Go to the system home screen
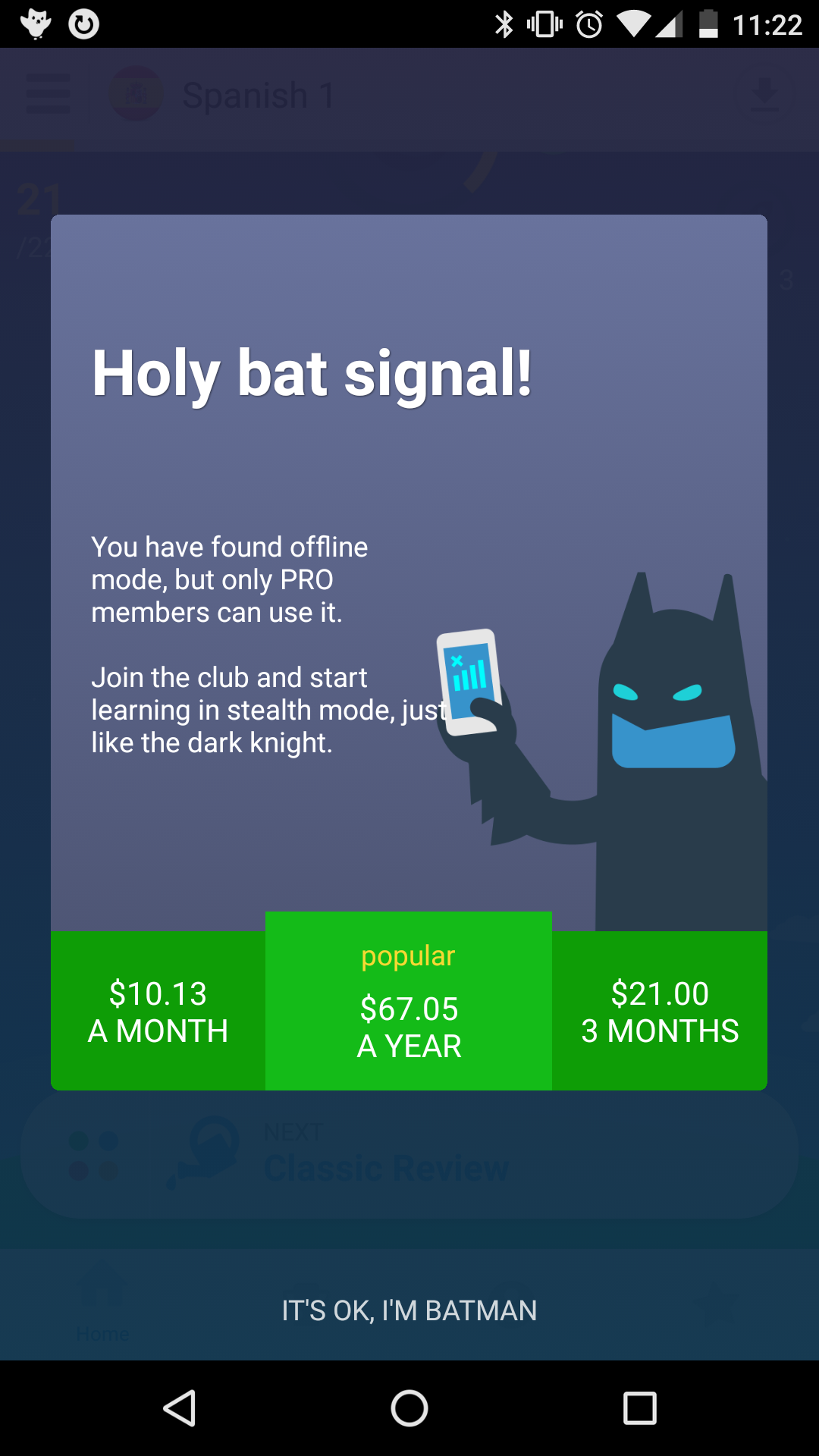The image size is (819, 1456). 409,1409
